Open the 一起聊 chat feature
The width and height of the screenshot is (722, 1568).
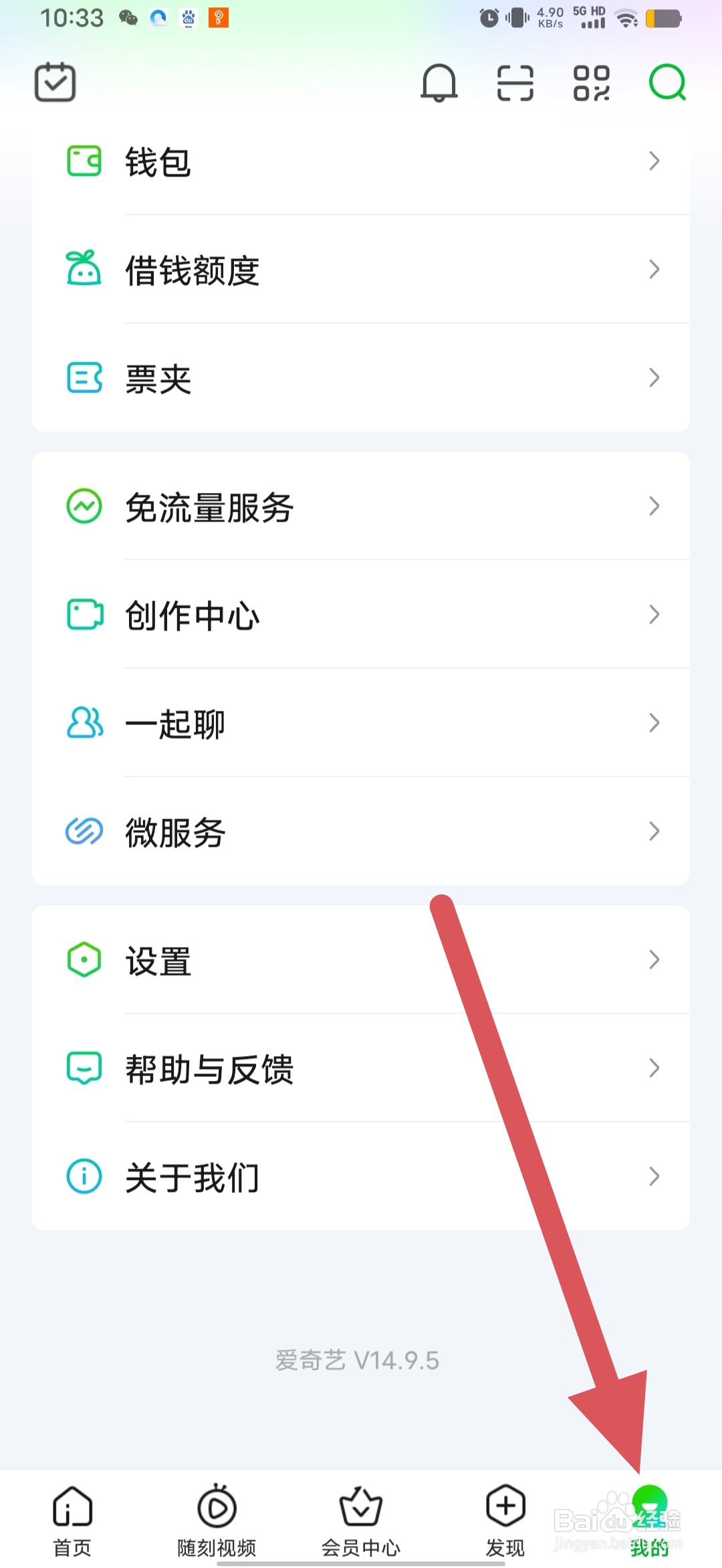pyautogui.click(x=175, y=723)
